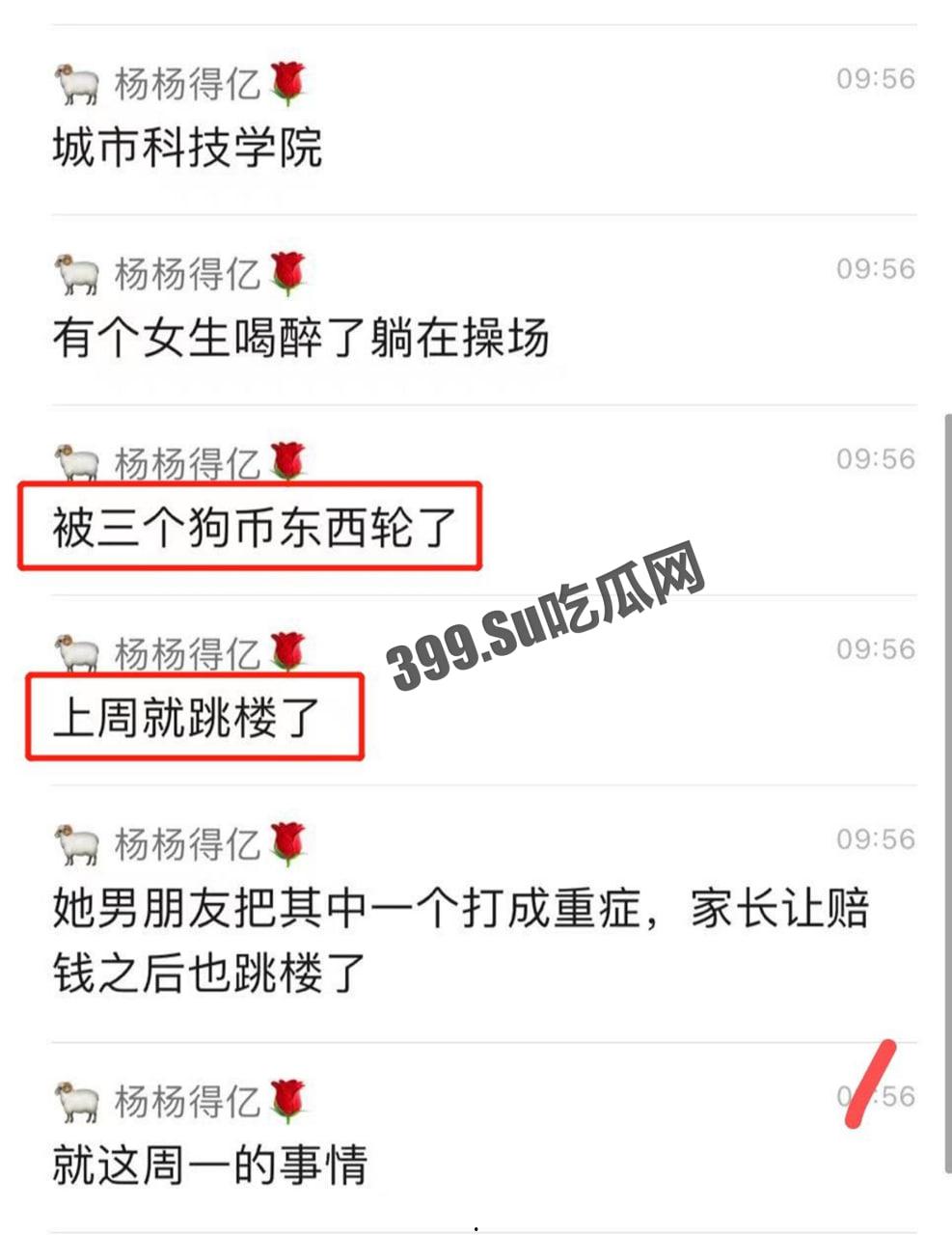Image resolution: width=952 pixels, height=1235 pixels.
Task: Click the sheep avatar beside 上周就跳楼了 message
Action: coord(77,650)
